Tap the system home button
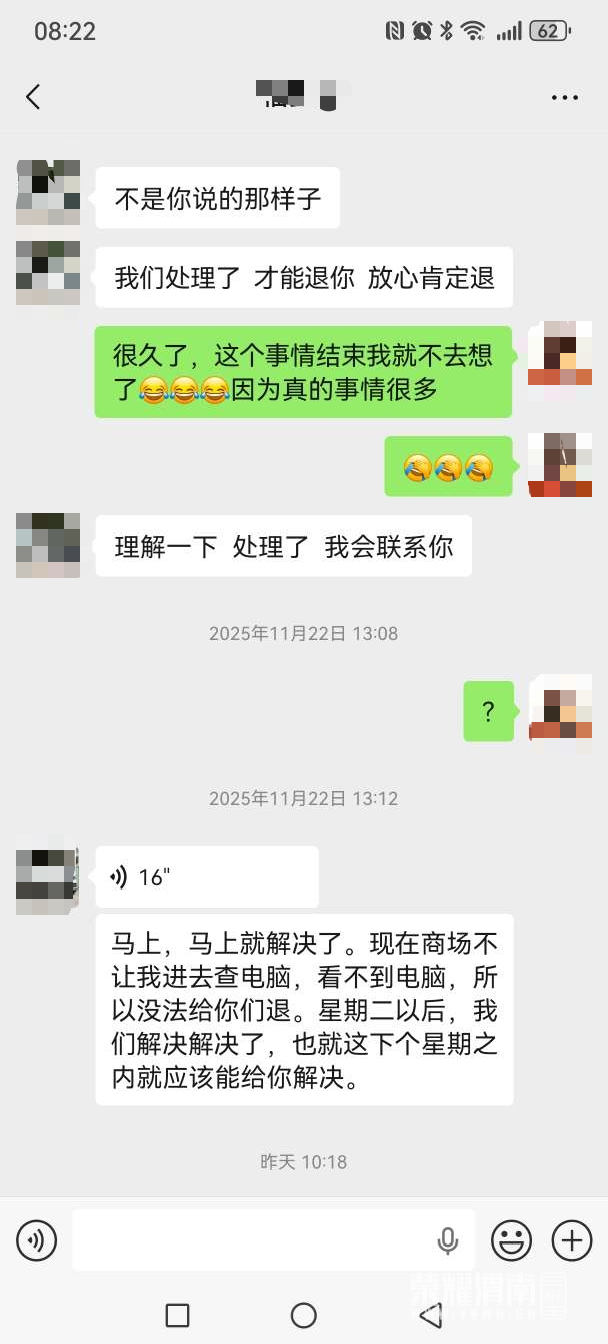 pos(303,1315)
